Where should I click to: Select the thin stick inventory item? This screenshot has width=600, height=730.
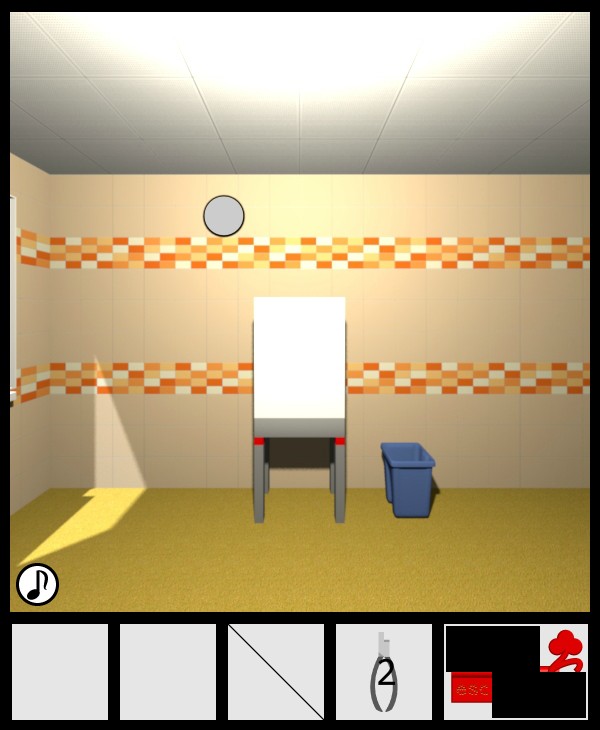[276, 672]
